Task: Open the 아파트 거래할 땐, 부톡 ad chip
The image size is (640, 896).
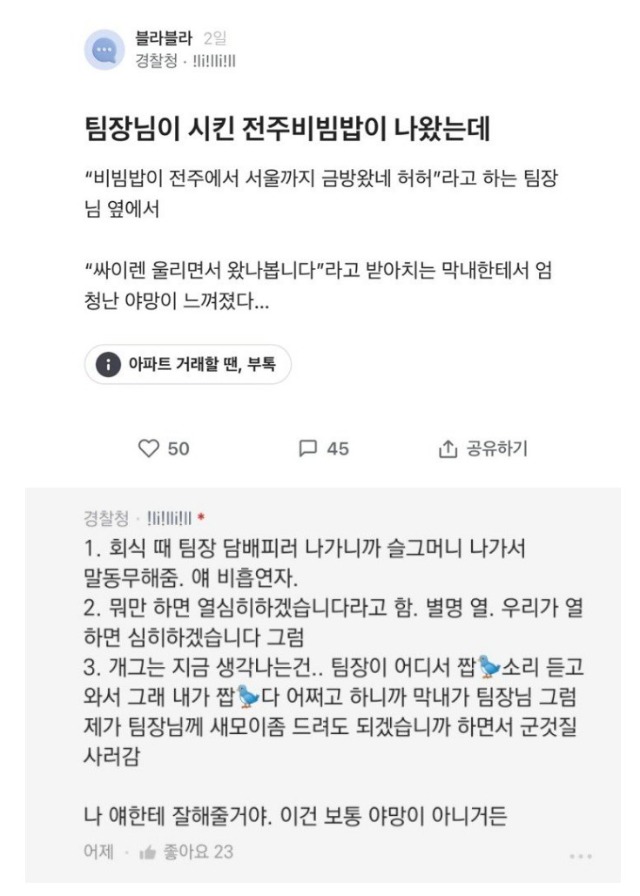Action: [x=187, y=365]
